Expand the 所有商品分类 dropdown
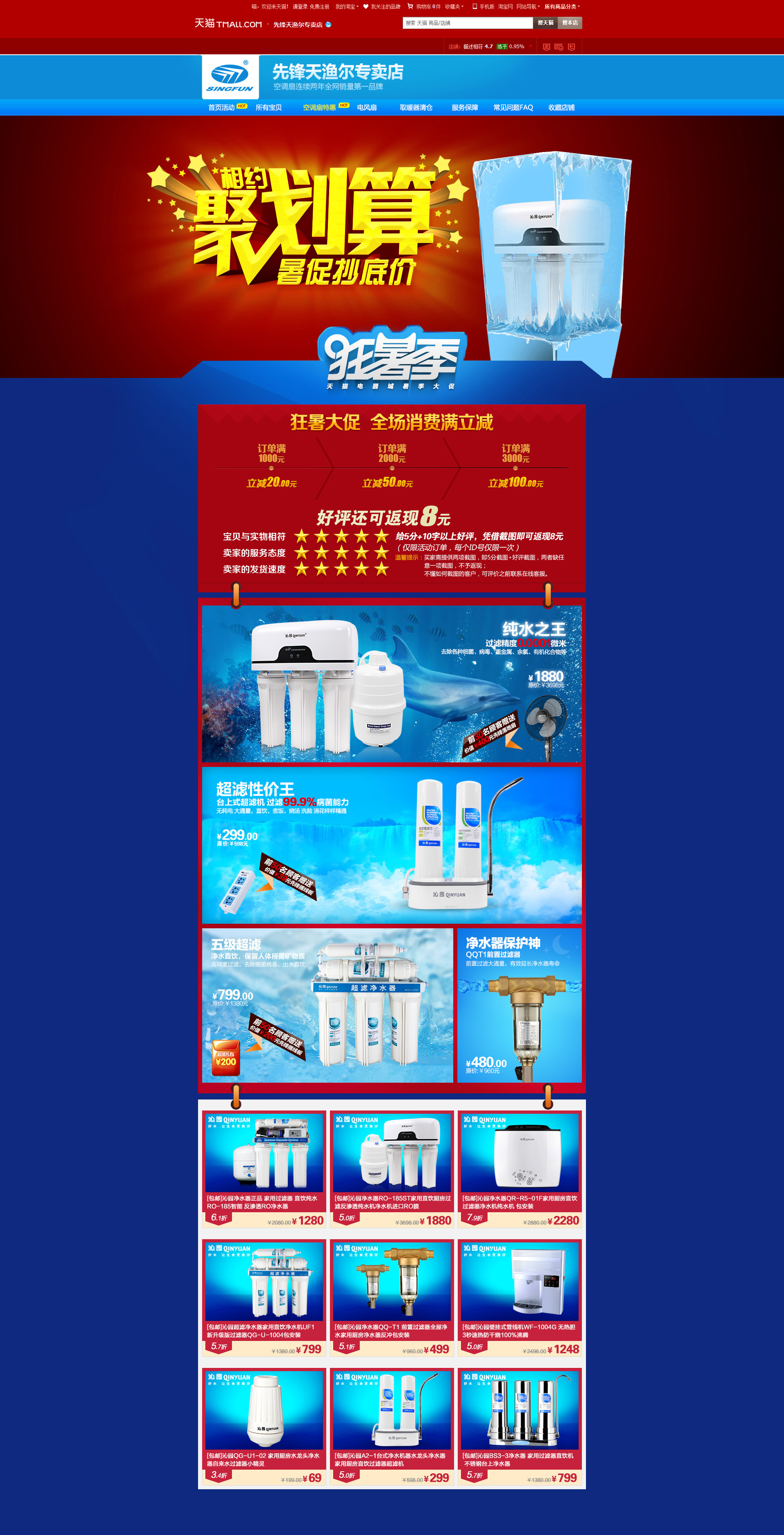 (x=561, y=7)
